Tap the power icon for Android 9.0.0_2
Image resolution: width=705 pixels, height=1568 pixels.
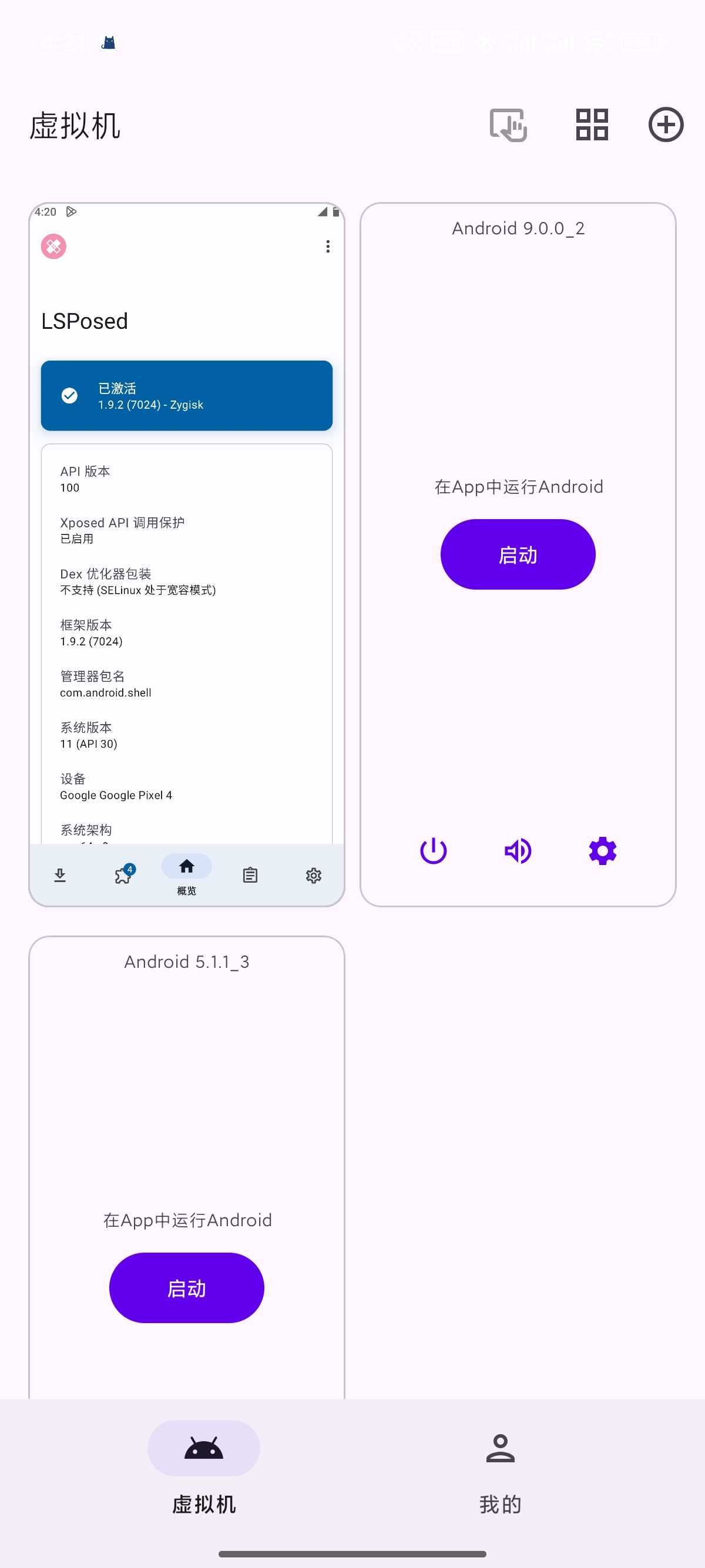click(434, 850)
